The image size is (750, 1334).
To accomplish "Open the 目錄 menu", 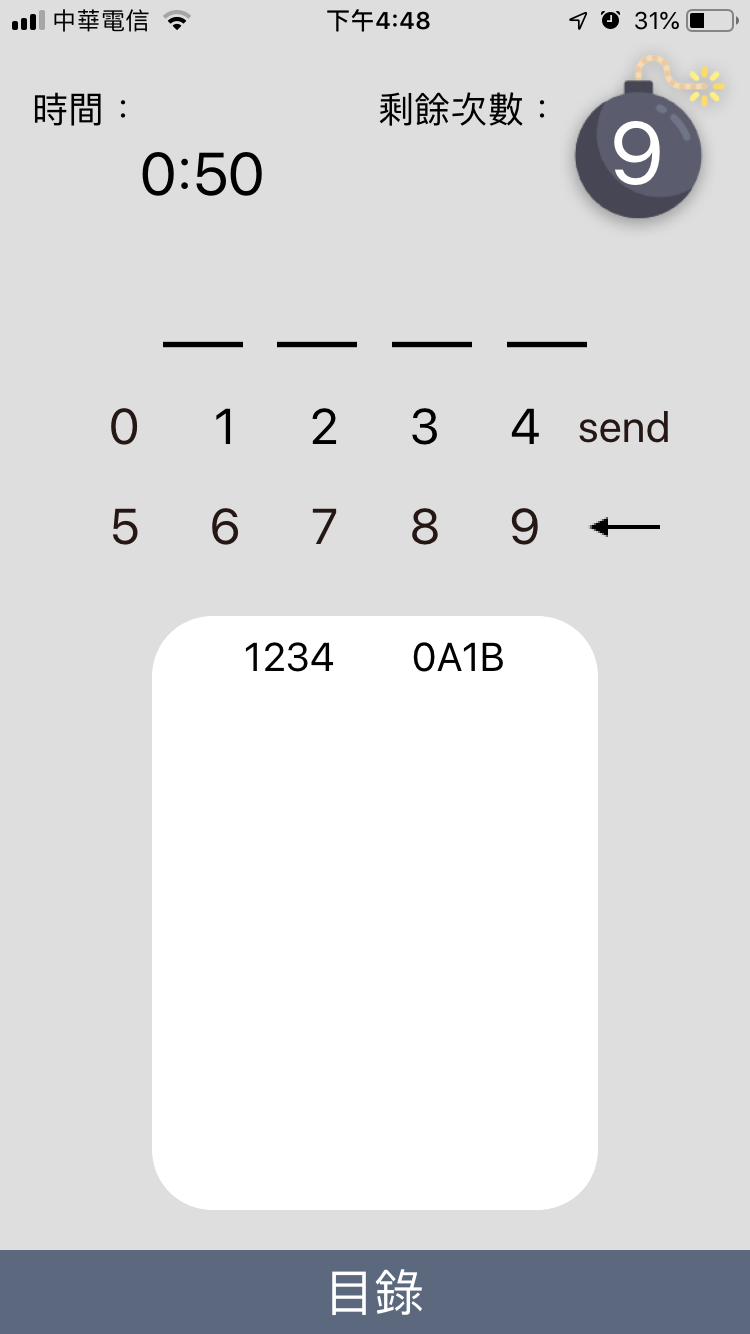I will [375, 1292].
